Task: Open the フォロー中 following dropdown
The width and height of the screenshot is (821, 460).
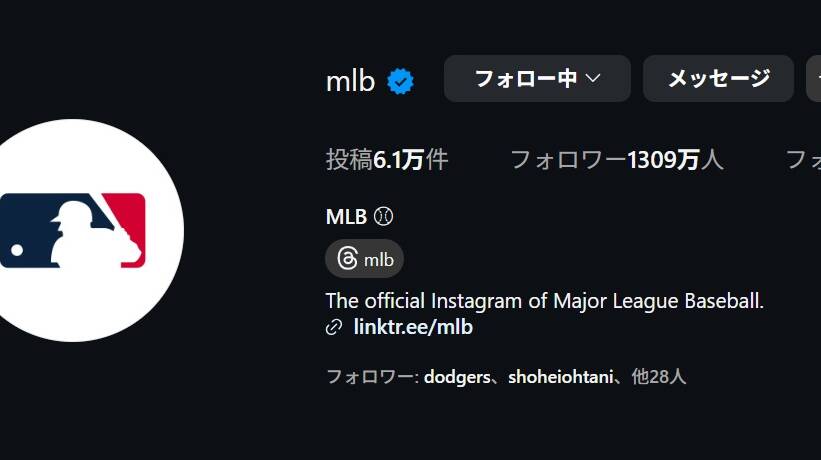Action: [x=537, y=79]
